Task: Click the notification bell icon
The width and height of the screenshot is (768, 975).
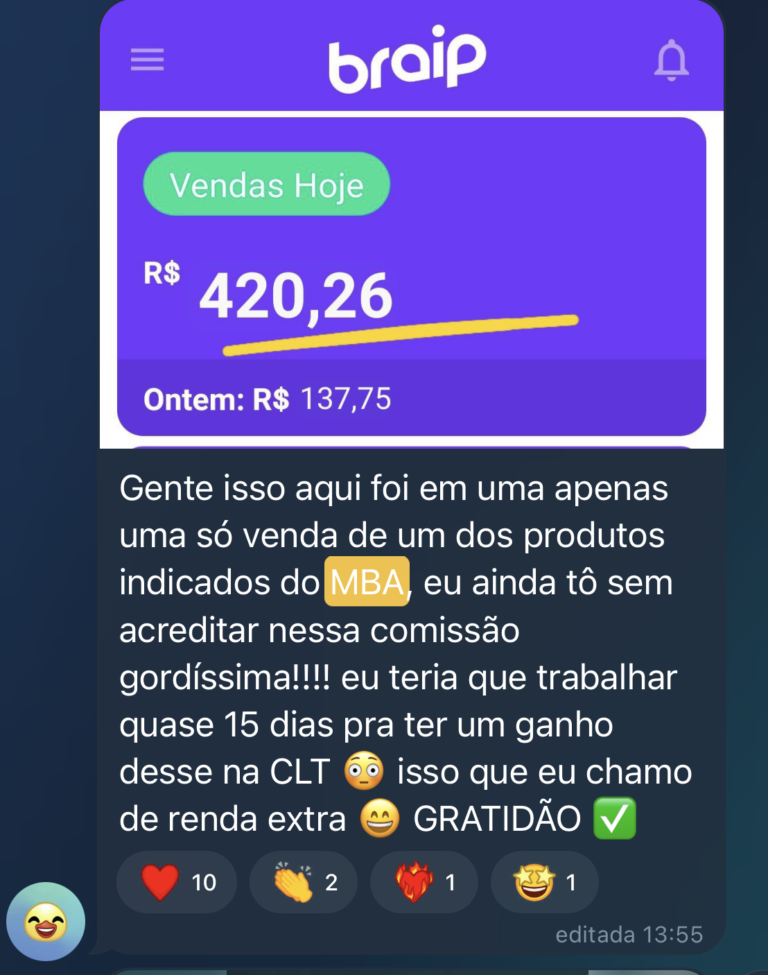Action: pyautogui.click(x=672, y=59)
